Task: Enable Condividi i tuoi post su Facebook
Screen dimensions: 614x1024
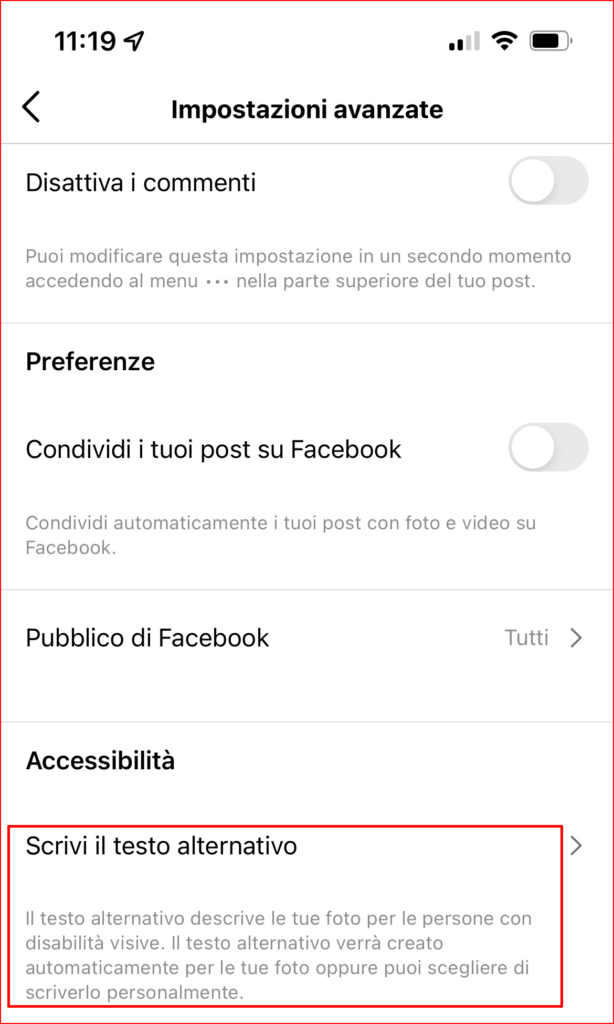Action: pyautogui.click(x=549, y=448)
